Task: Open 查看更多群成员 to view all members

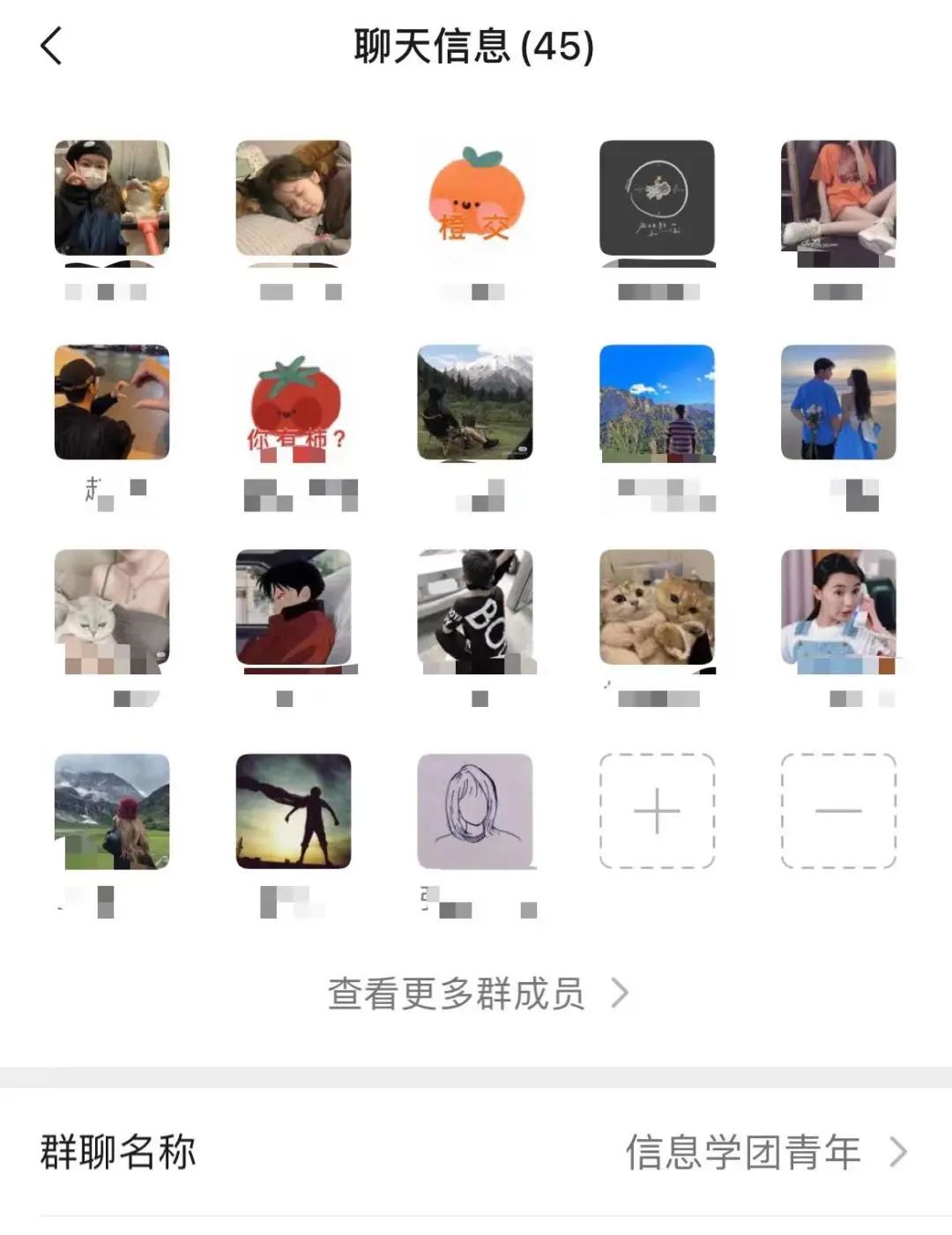Action: click(477, 993)
